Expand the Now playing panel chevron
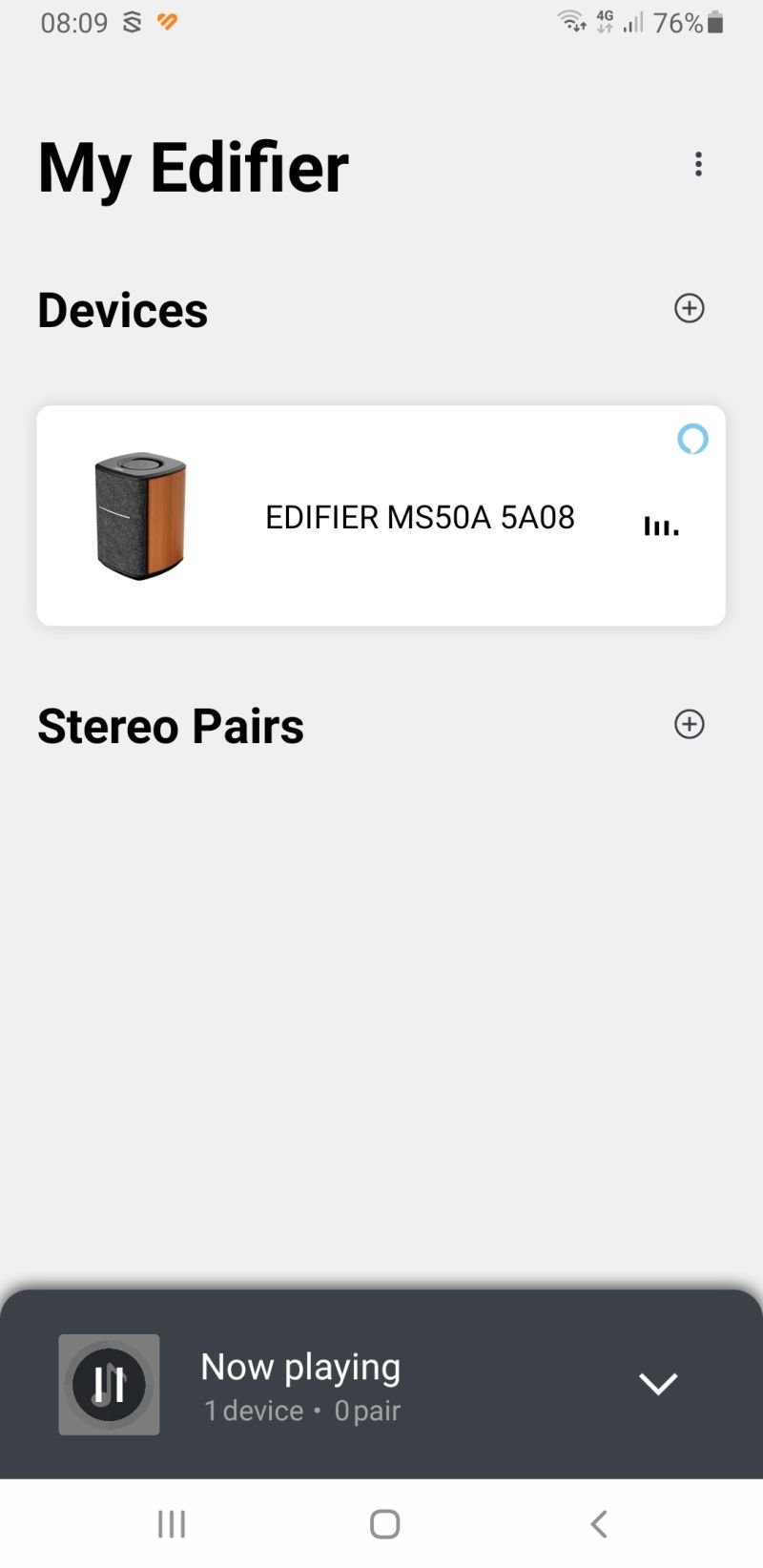Image resolution: width=763 pixels, height=1568 pixels. (658, 1383)
